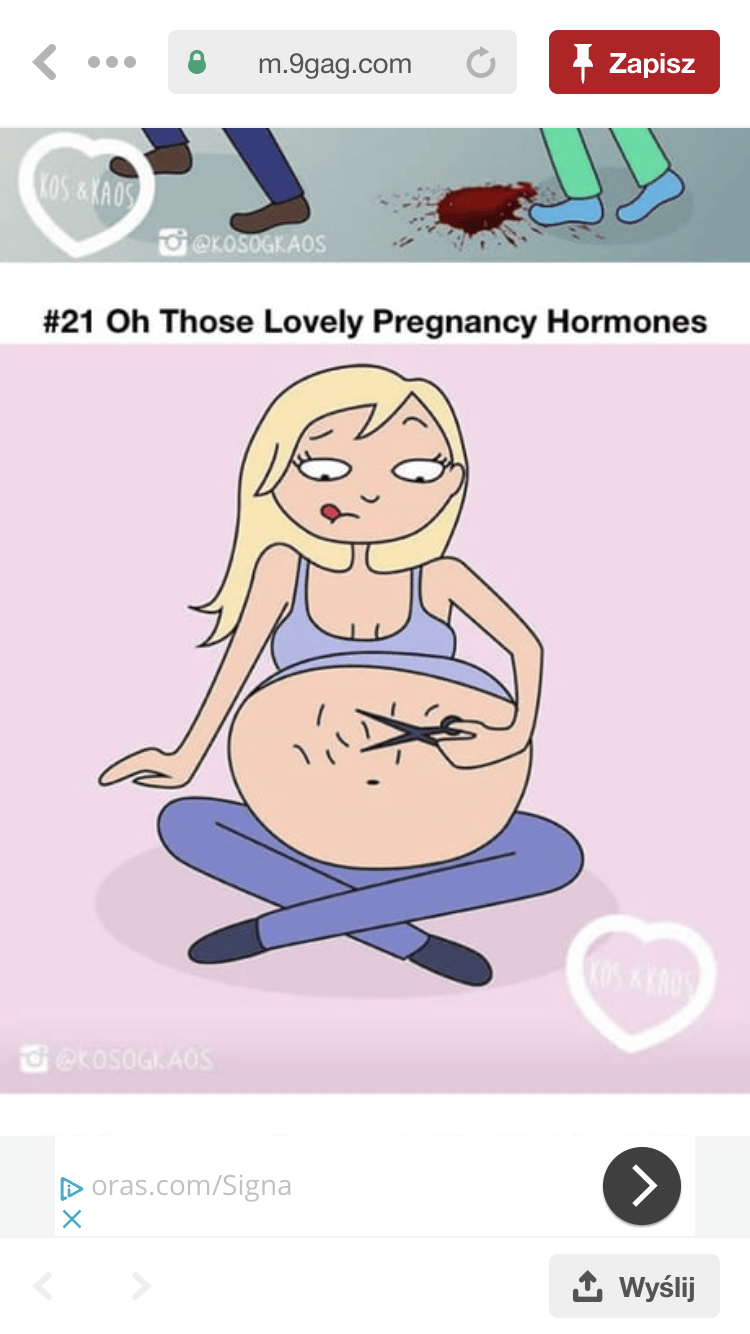Open the ad info triangle icon
The height and width of the screenshot is (1334, 750).
pos(71,1188)
